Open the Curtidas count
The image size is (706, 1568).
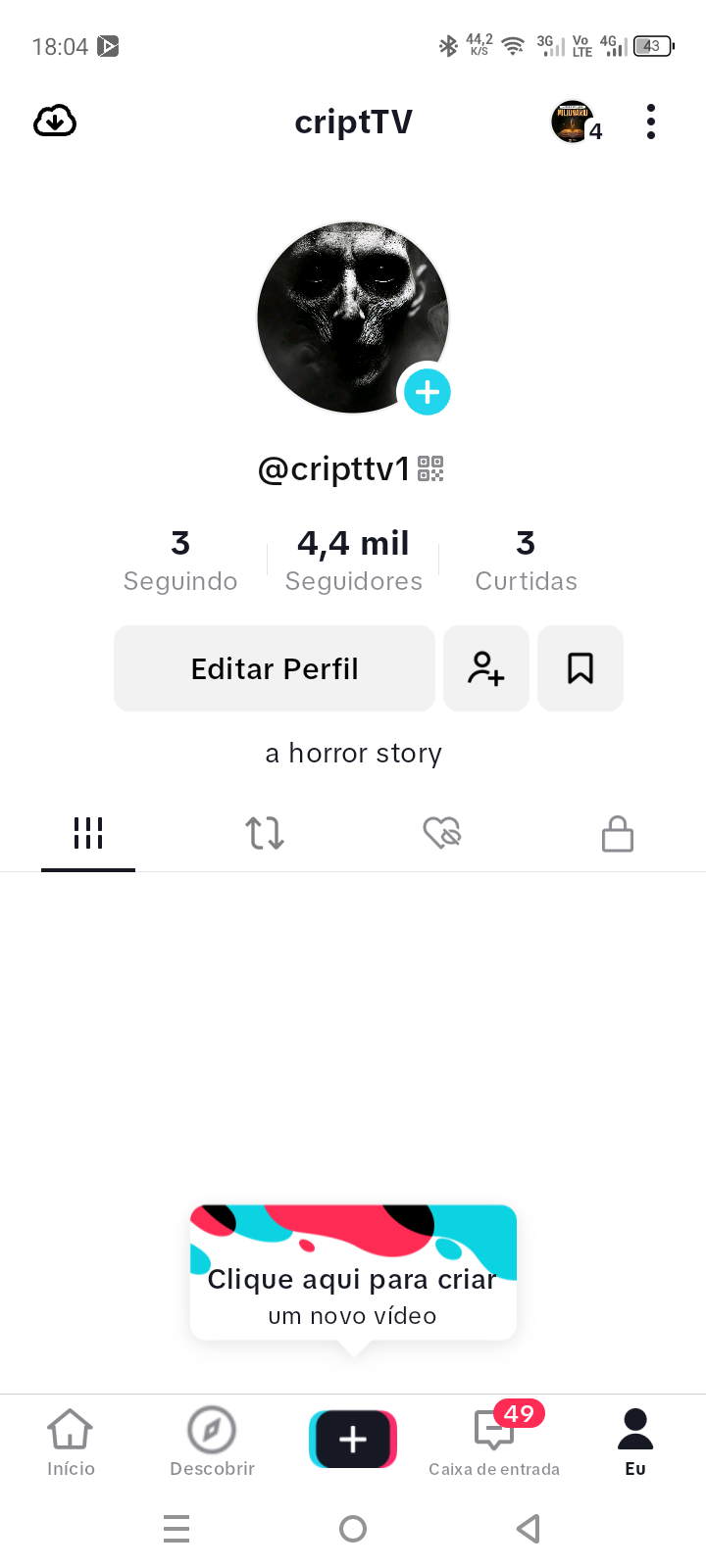tap(526, 561)
